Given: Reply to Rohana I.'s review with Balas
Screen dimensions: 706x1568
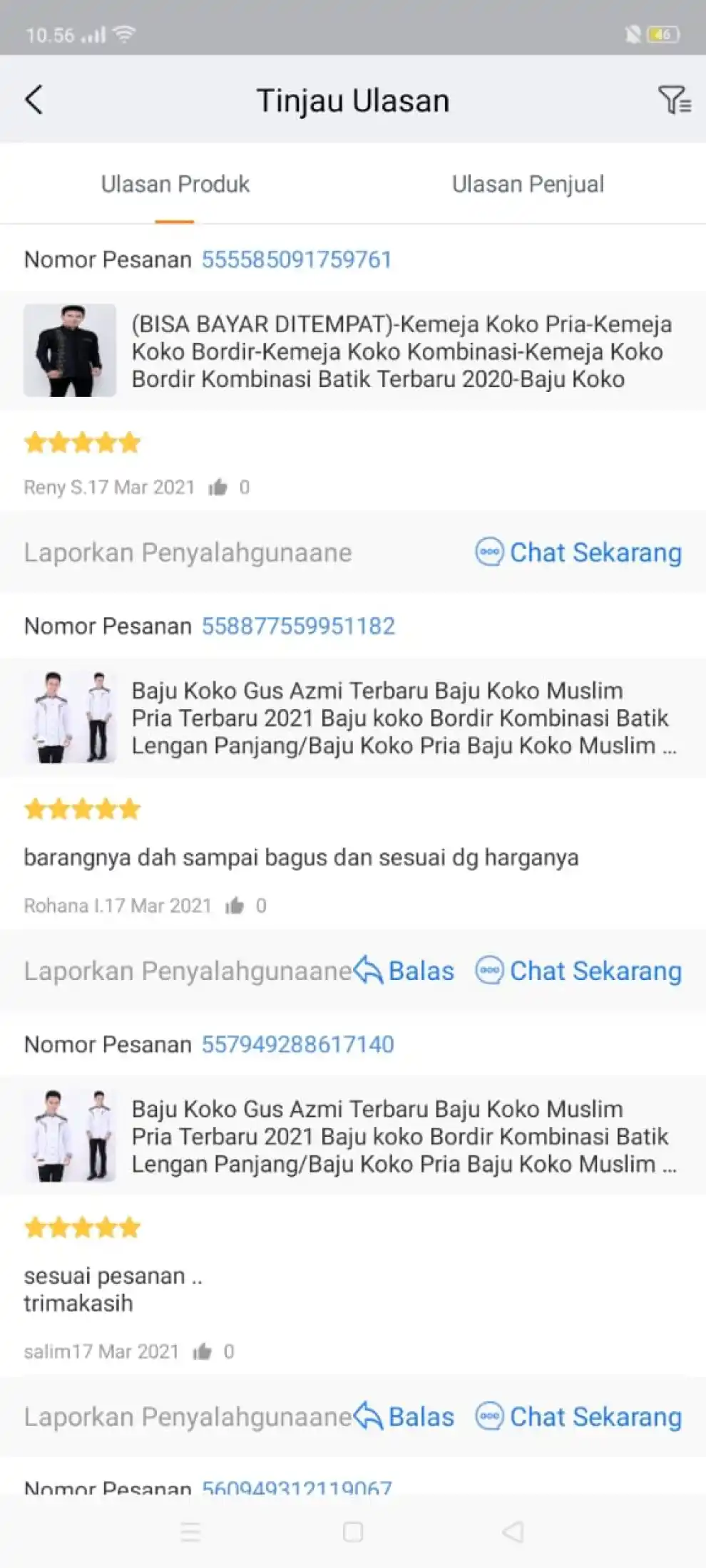Looking at the screenshot, I should point(405,971).
